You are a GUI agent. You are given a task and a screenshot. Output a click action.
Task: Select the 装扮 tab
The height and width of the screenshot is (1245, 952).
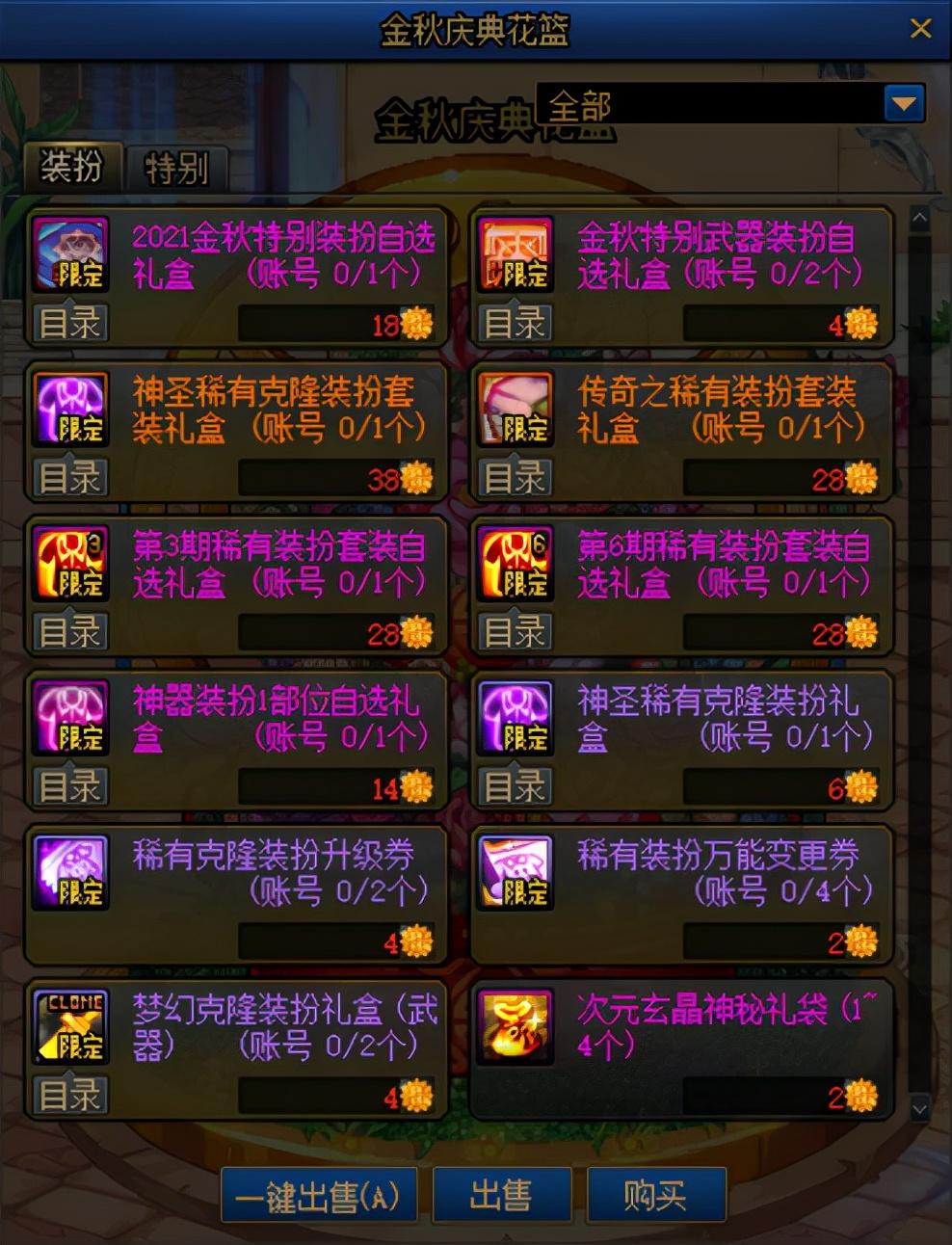(x=71, y=168)
